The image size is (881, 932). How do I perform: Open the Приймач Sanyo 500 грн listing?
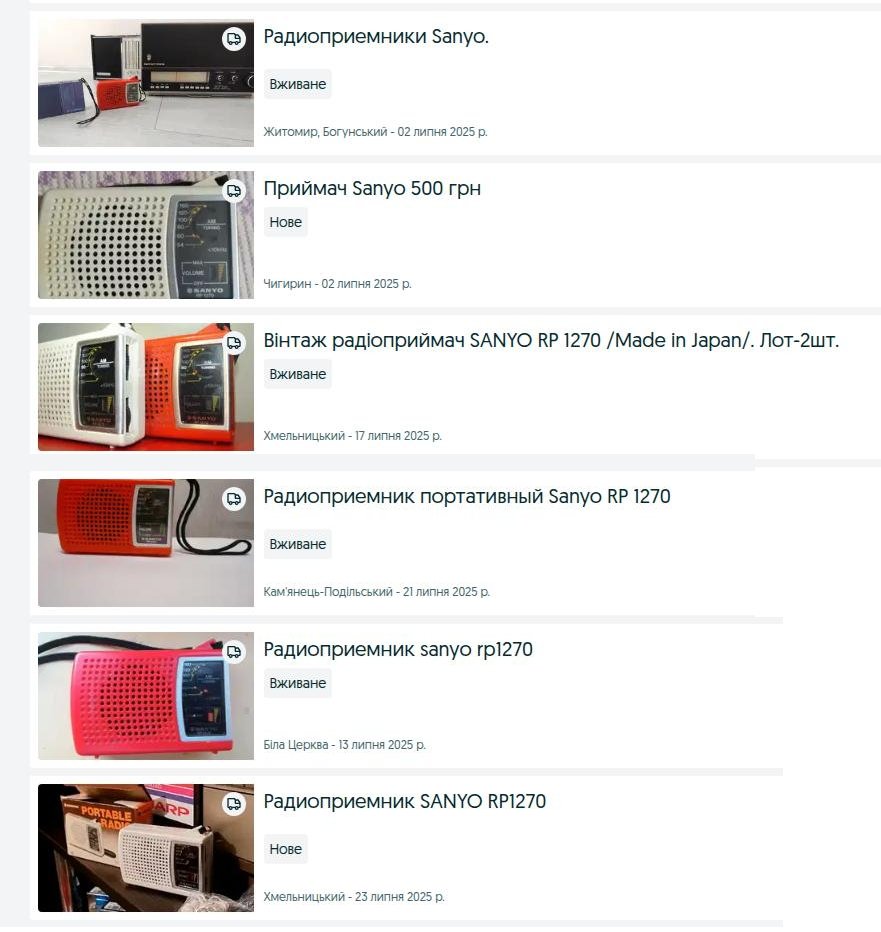(x=372, y=189)
